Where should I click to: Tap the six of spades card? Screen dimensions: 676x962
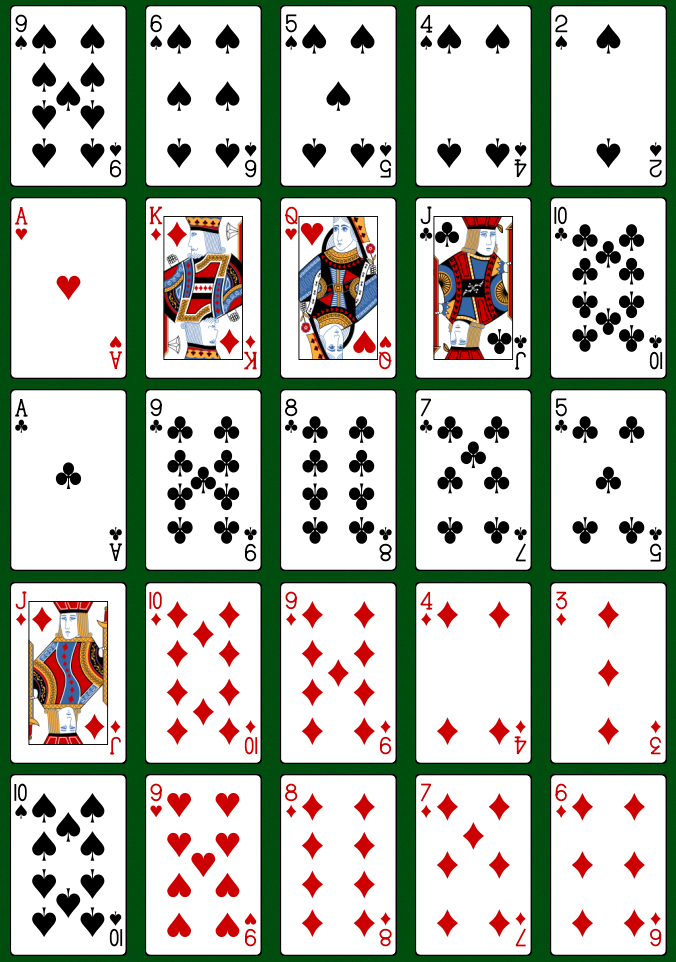point(203,96)
